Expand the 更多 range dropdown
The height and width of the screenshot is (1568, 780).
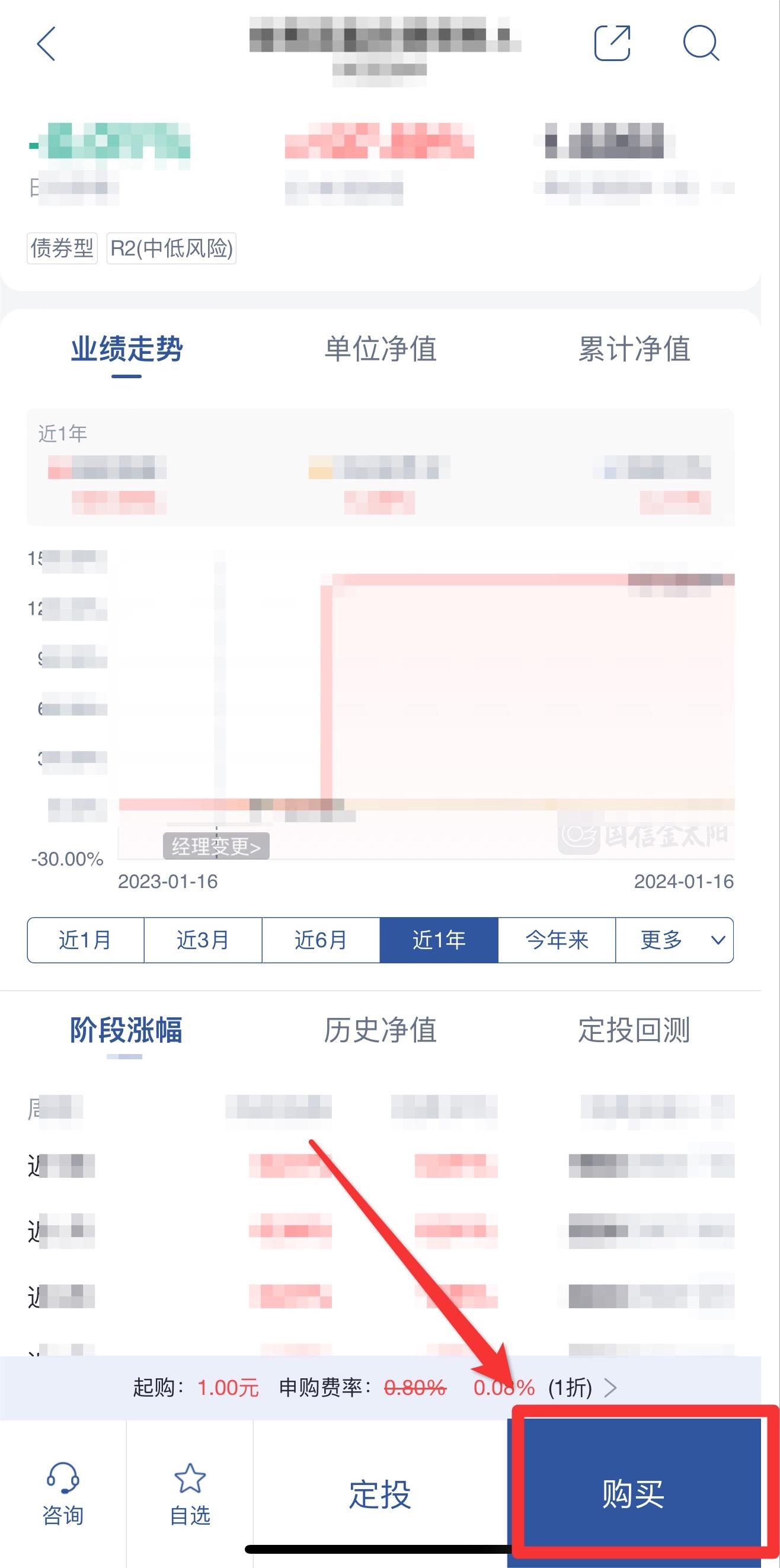tap(674, 940)
